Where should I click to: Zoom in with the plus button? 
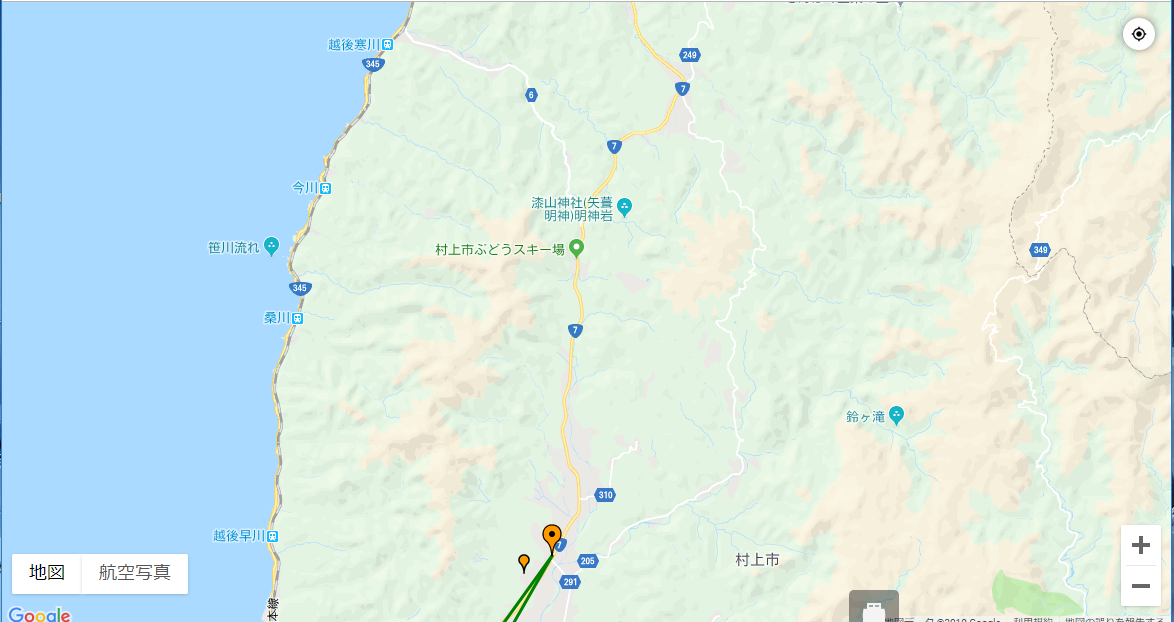pyautogui.click(x=1140, y=545)
